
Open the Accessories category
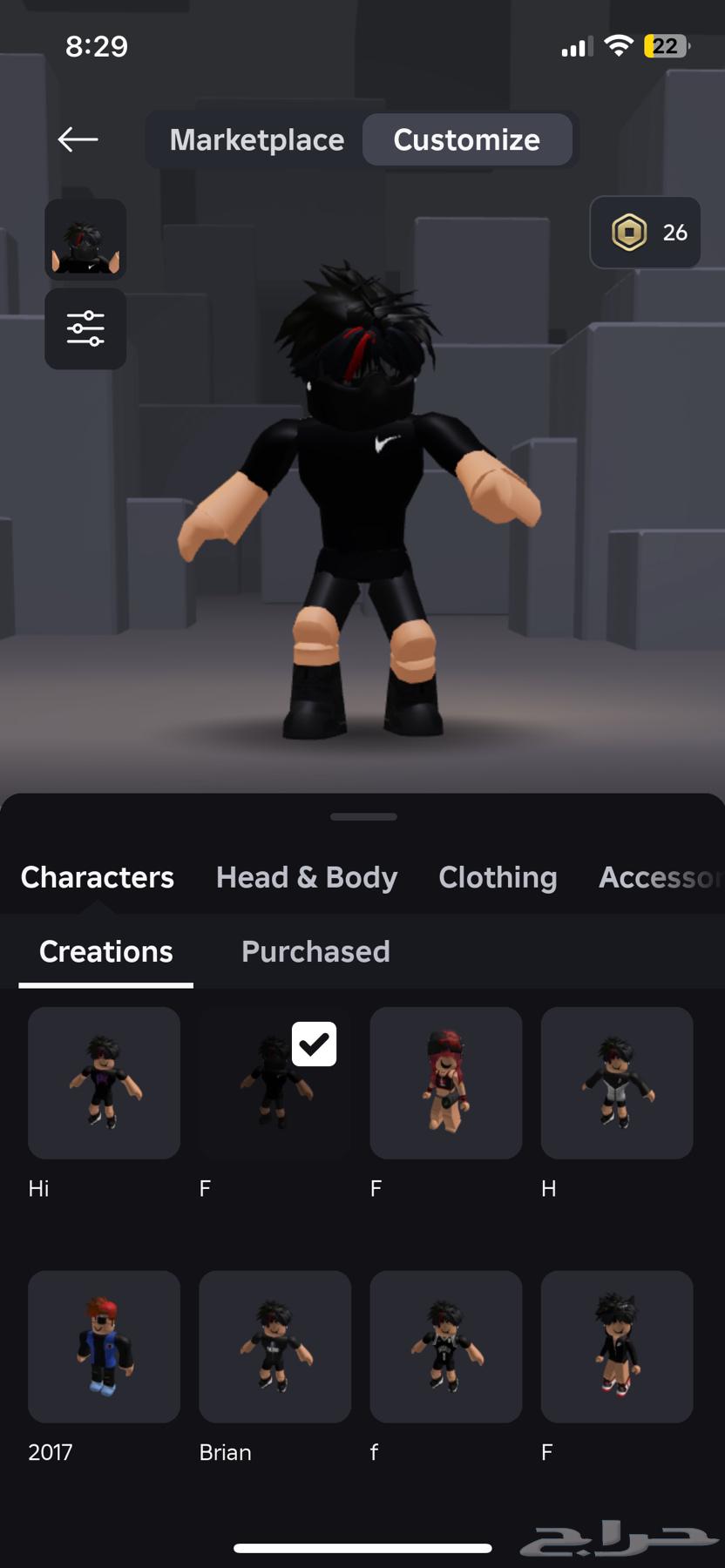pos(658,877)
